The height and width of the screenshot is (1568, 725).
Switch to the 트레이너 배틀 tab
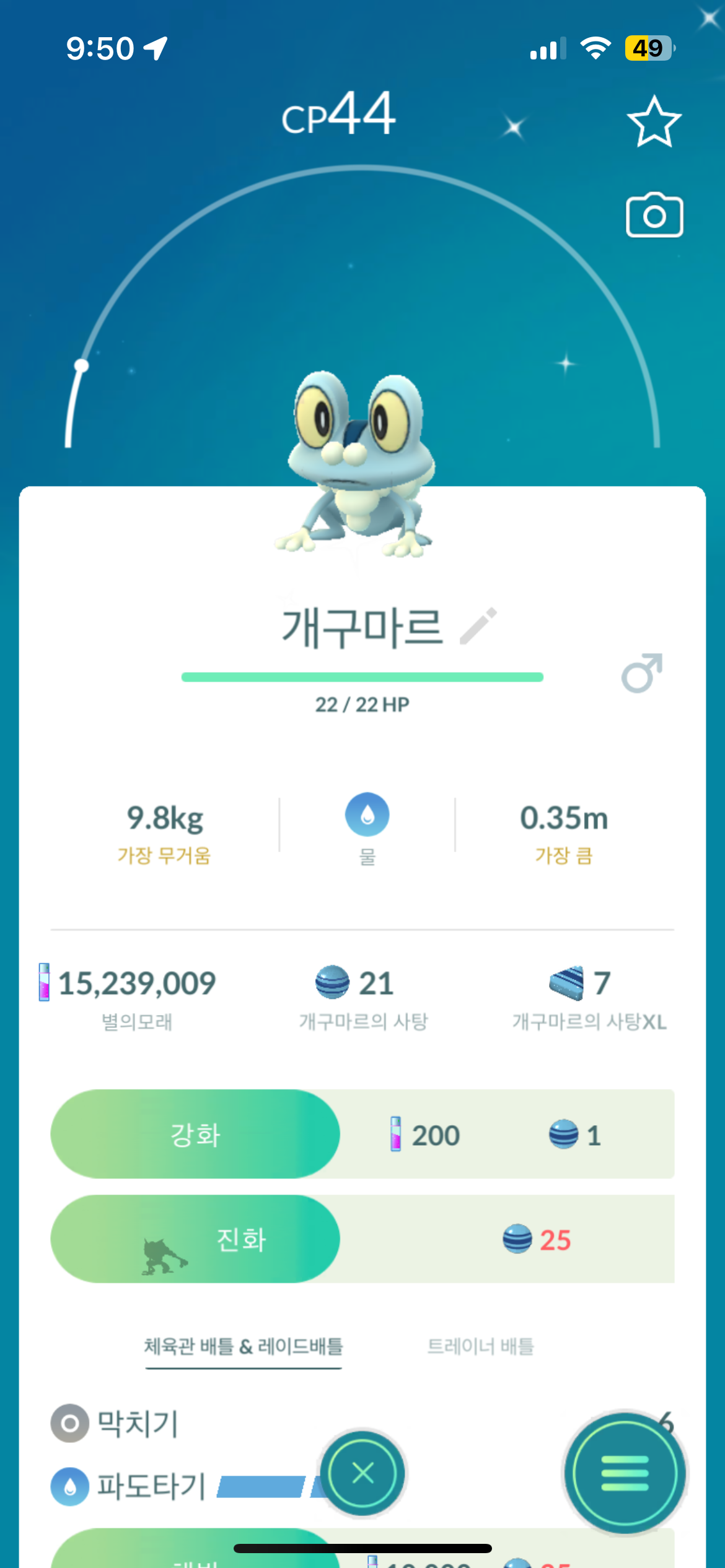click(x=480, y=1346)
